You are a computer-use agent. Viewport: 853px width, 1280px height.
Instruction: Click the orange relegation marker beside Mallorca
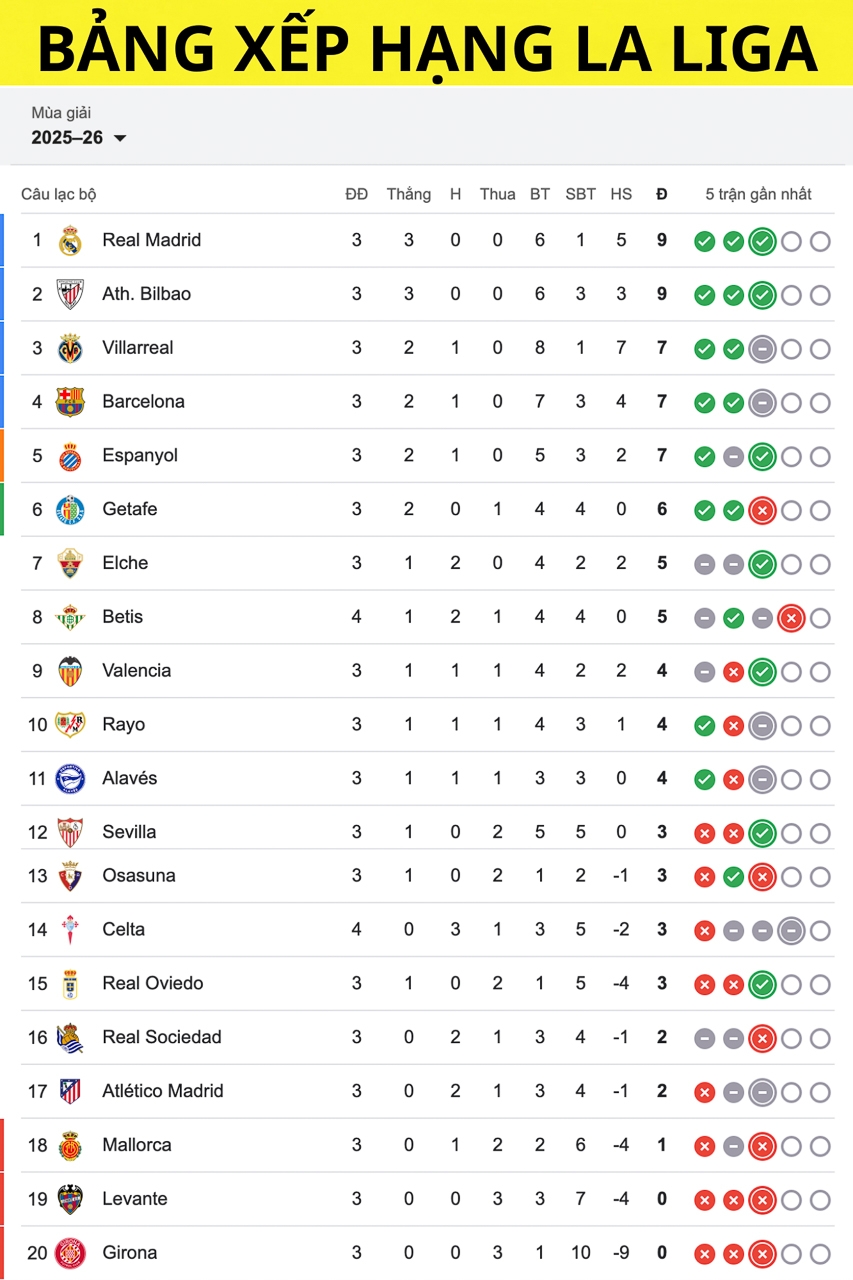(3, 1145)
